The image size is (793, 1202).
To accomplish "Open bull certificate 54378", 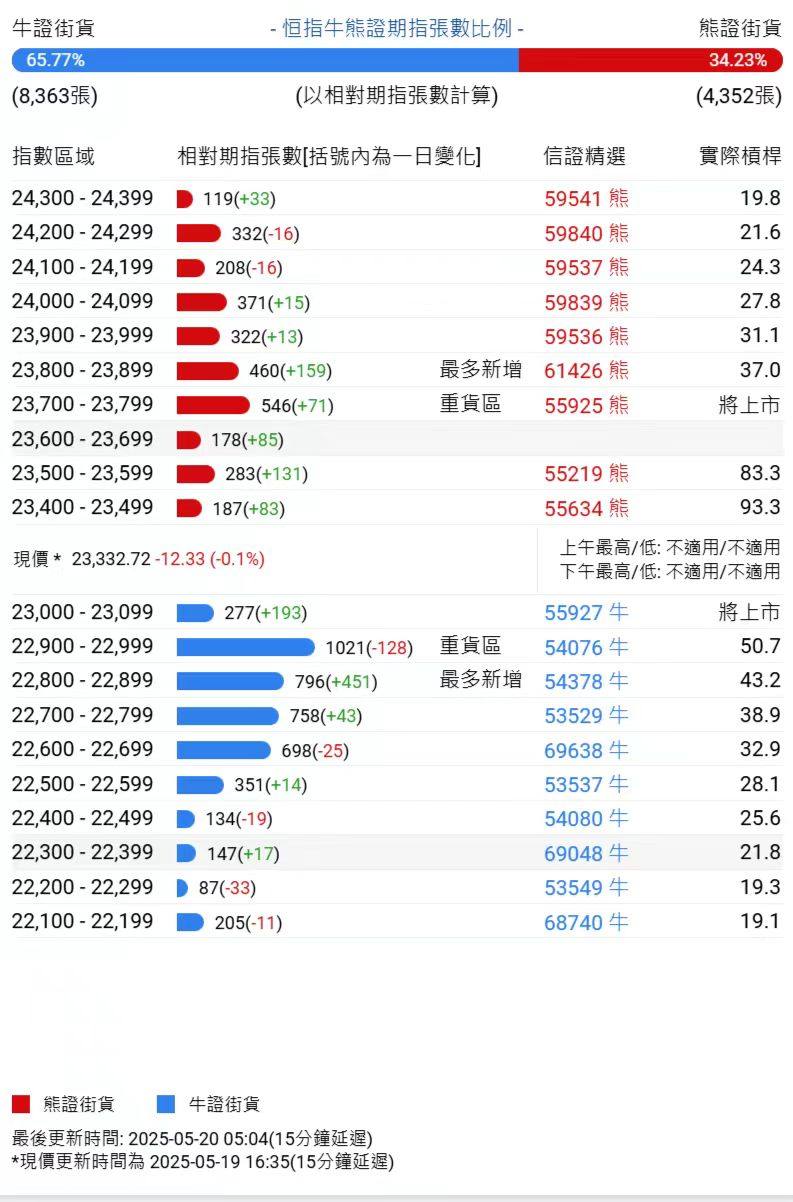I will tap(586, 682).
